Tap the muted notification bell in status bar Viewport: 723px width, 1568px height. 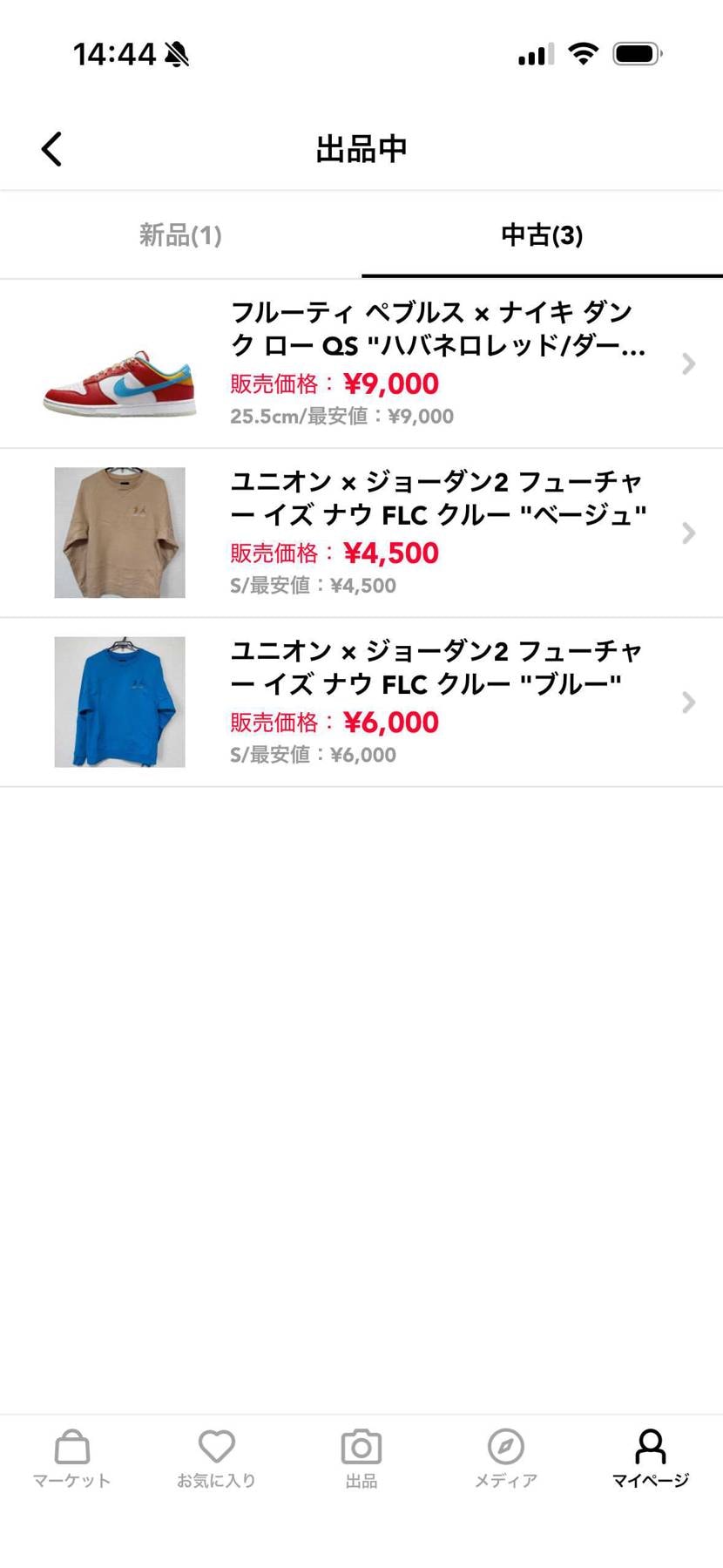click(175, 52)
